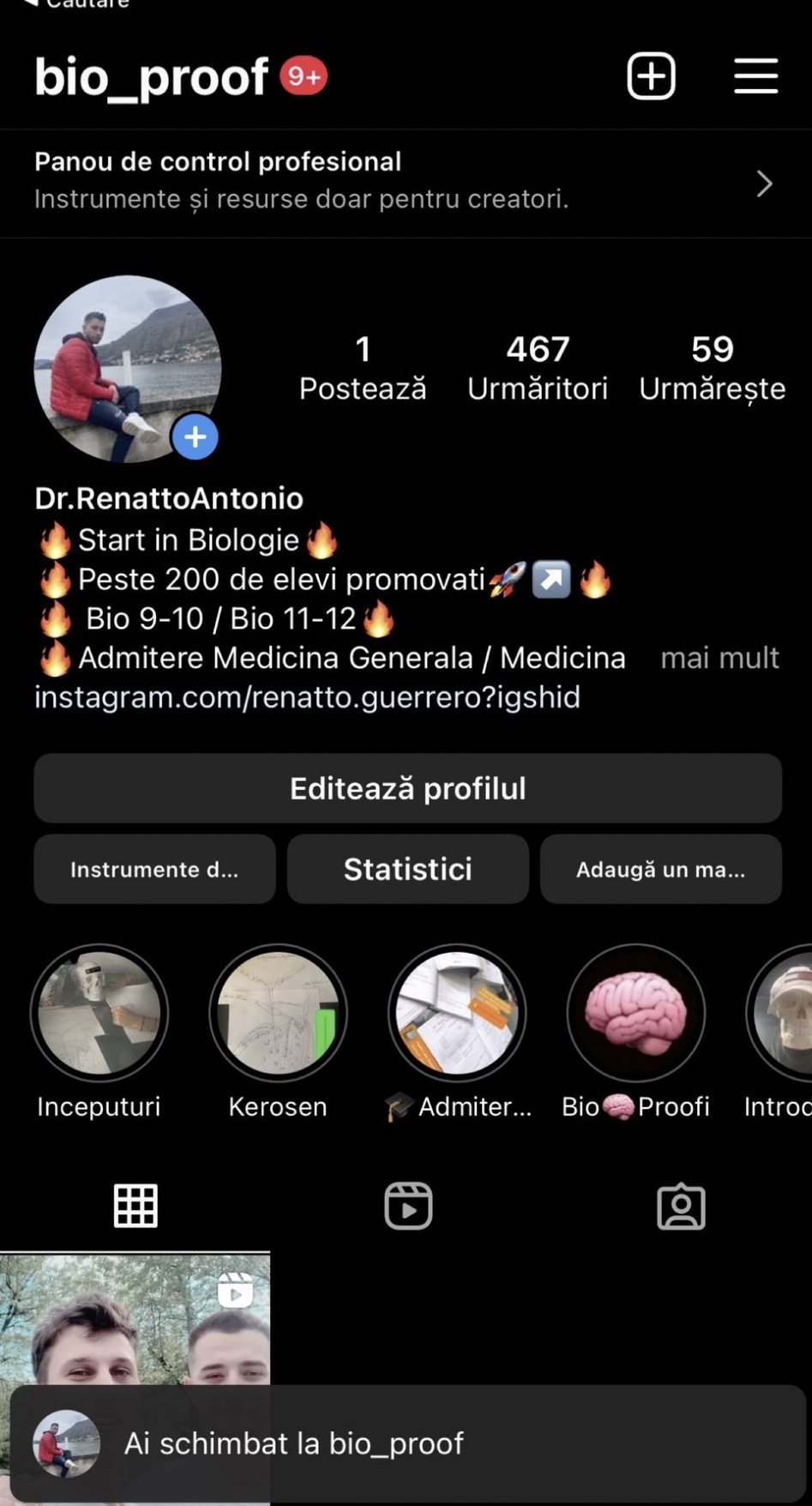This screenshot has height=1506, width=812.
Task: Open the Bio Proofi story highlight
Action: [635, 1013]
